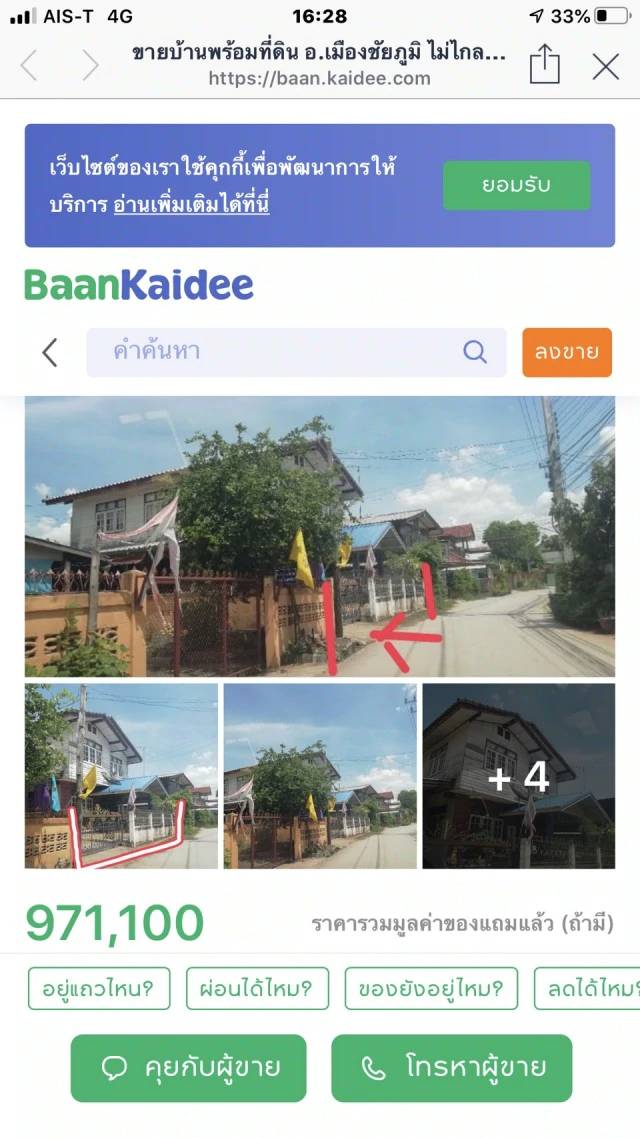This screenshot has height=1138, width=640.
Task: Select the อยู่แถวไหน? chip
Action: pyautogui.click(x=99, y=988)
